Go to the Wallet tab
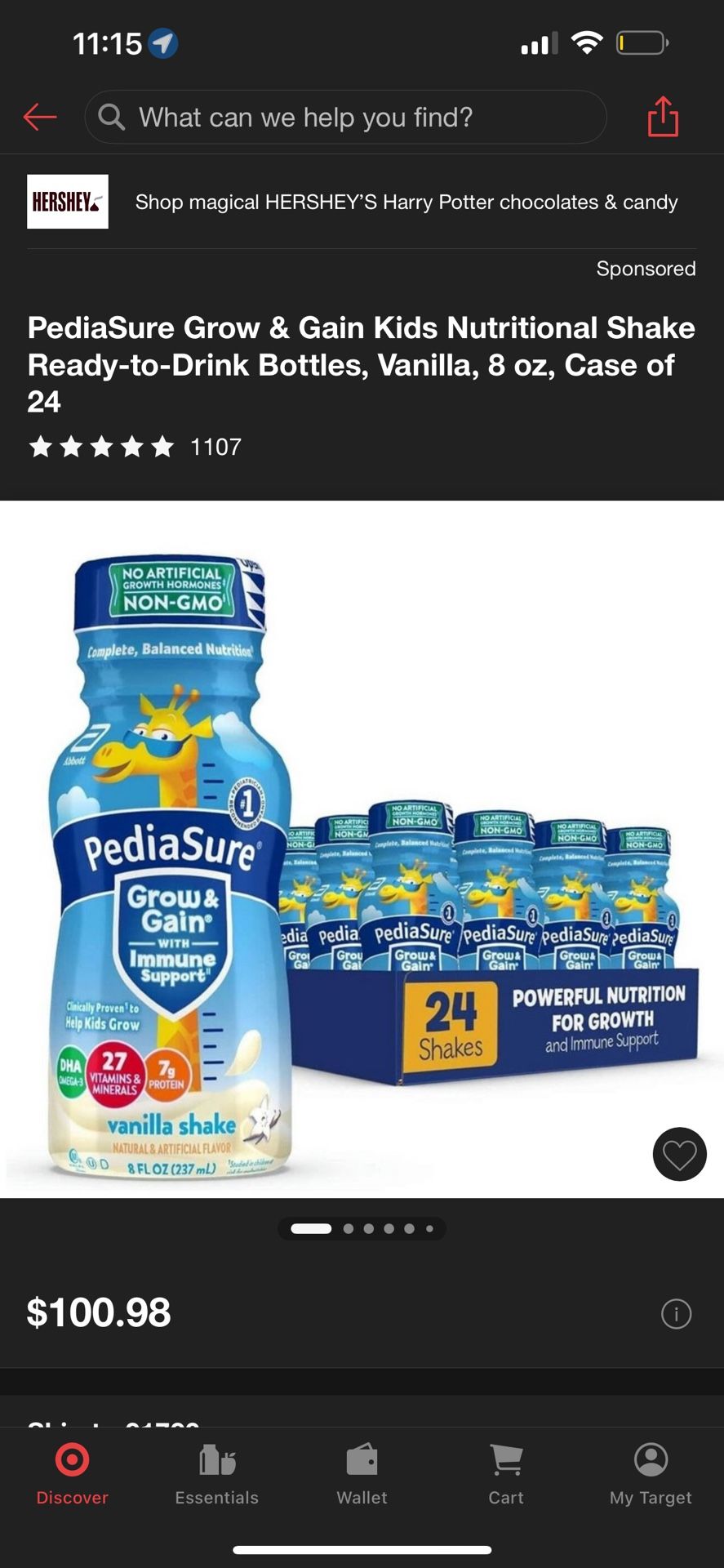The image size is (724, 1568). click(362, 1473)
